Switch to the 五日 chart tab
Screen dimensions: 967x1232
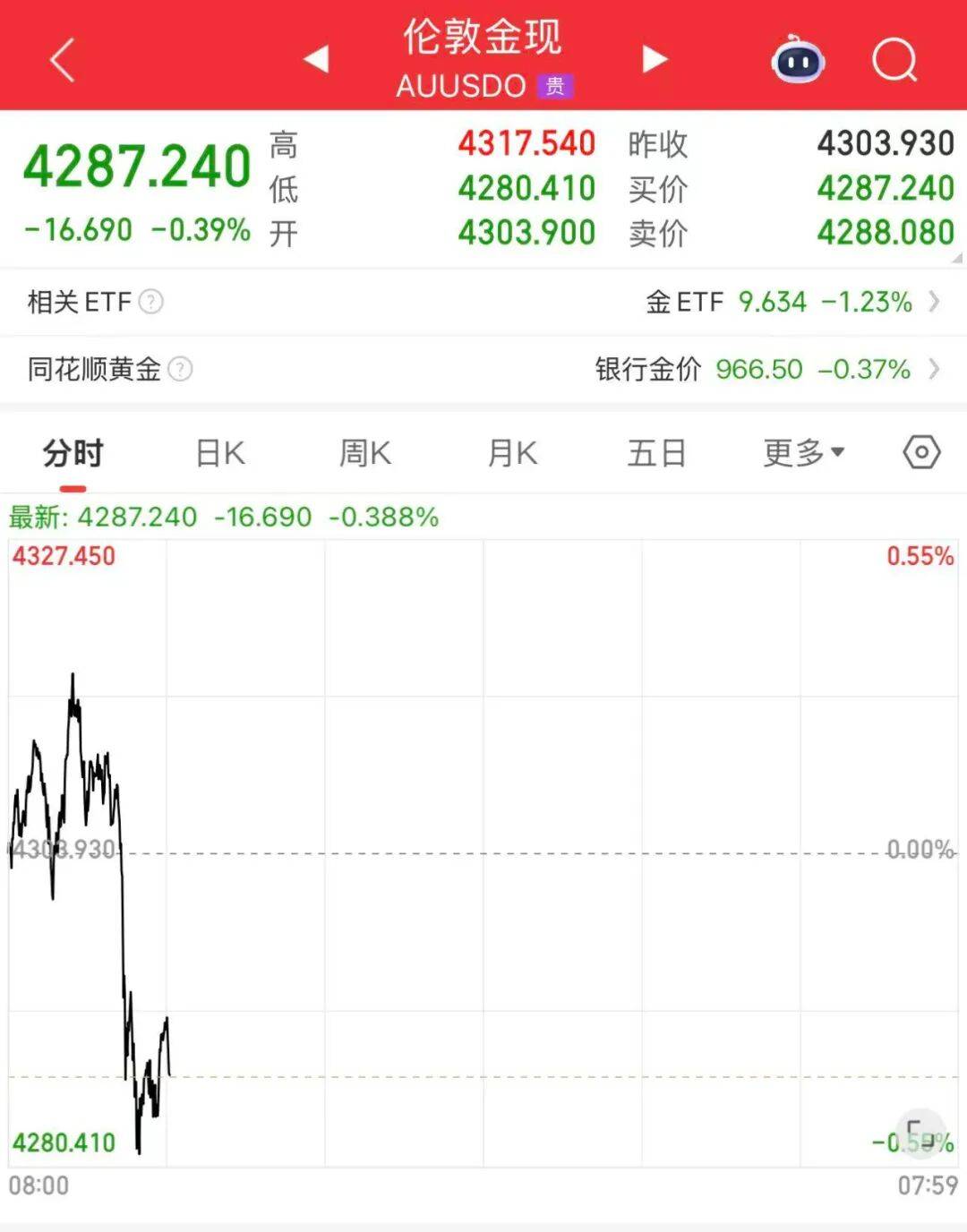pyautogui.click(x=656, y=454)
